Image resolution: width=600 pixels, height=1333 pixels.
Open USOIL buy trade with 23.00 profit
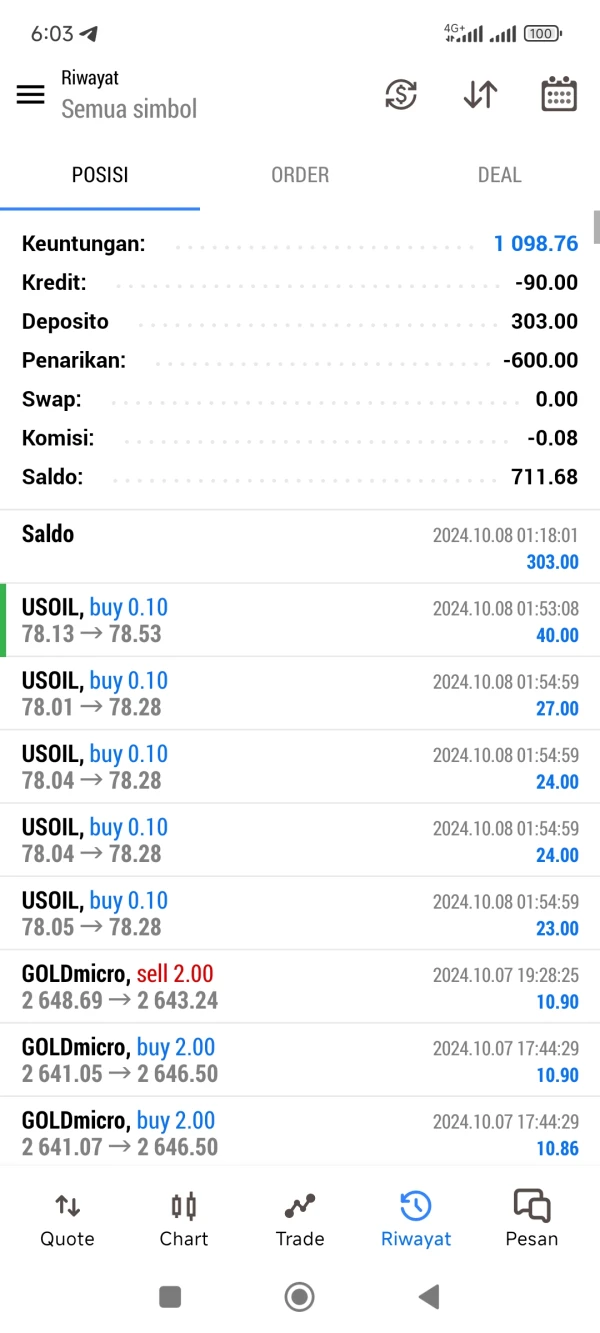tap(300, 914)
